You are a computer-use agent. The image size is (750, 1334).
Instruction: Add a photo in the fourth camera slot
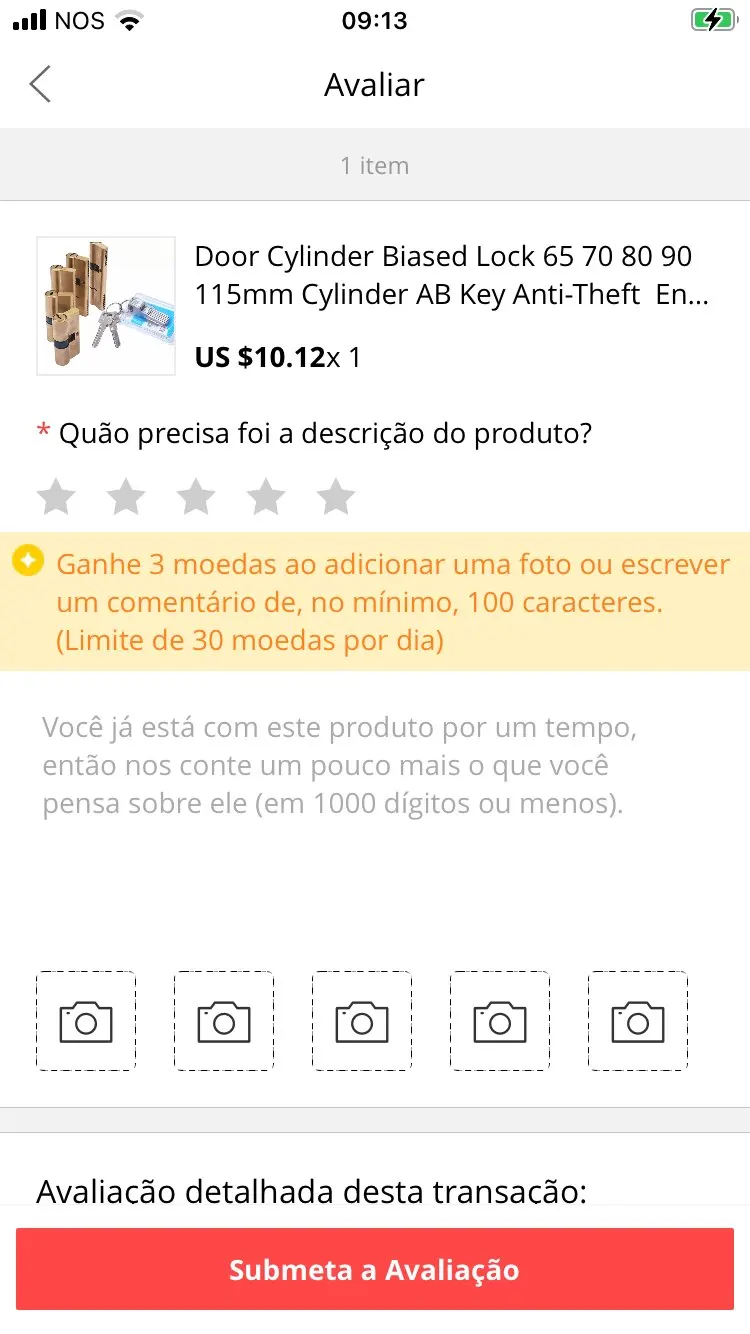pos(500,1021)
